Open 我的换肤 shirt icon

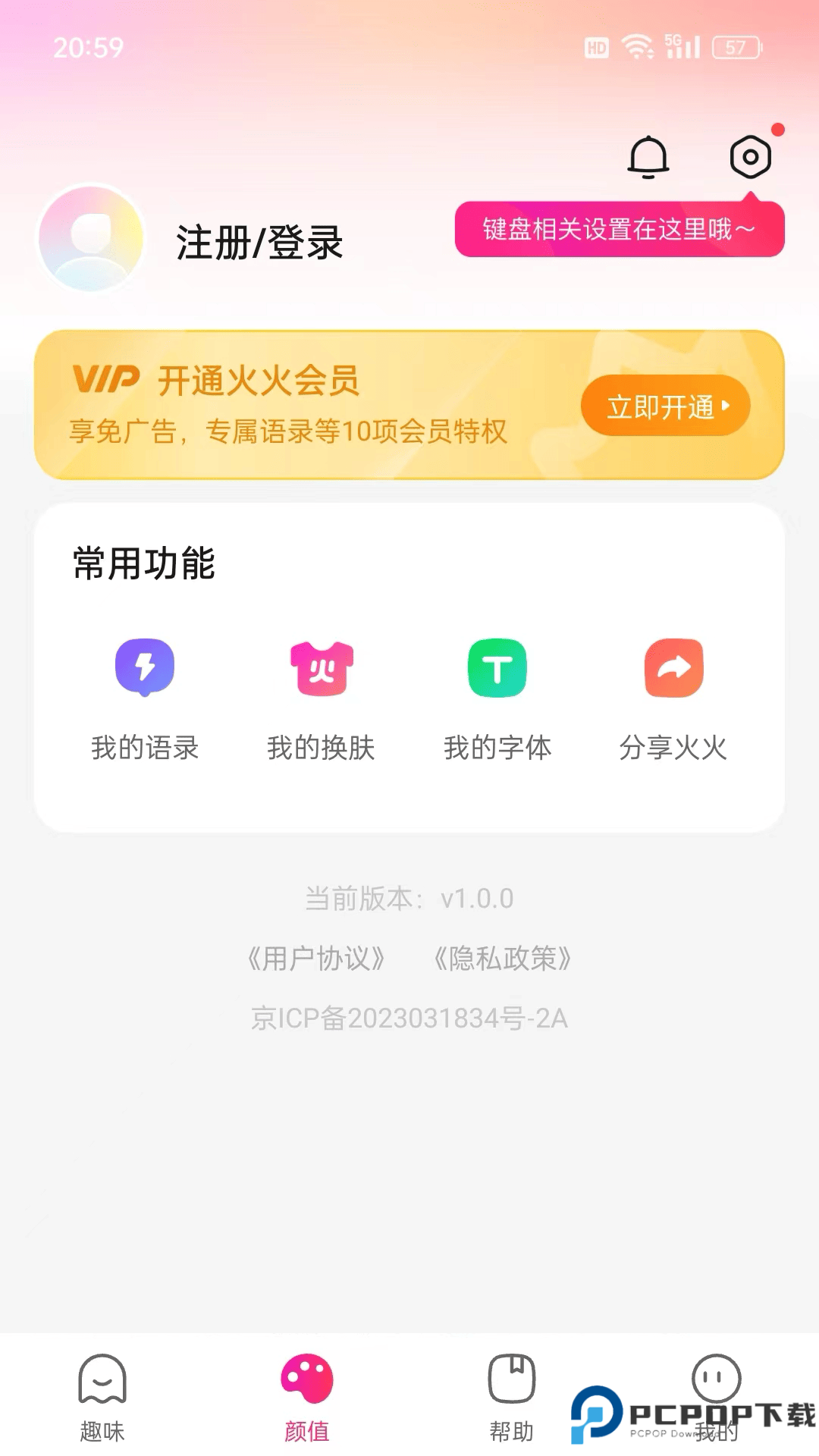pos(320,667)
